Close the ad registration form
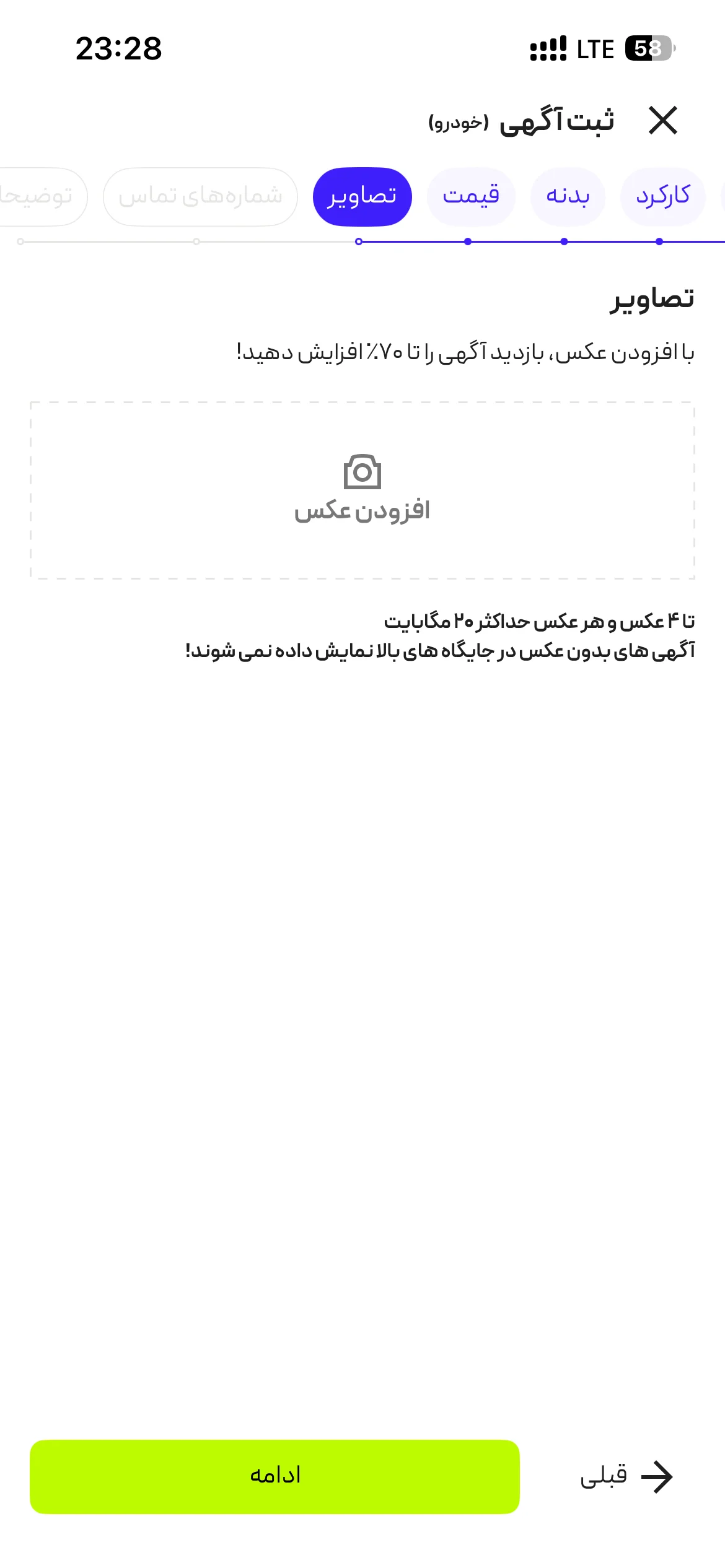The width and height of the screenshot is (725, 1568). tap(663, 120)
